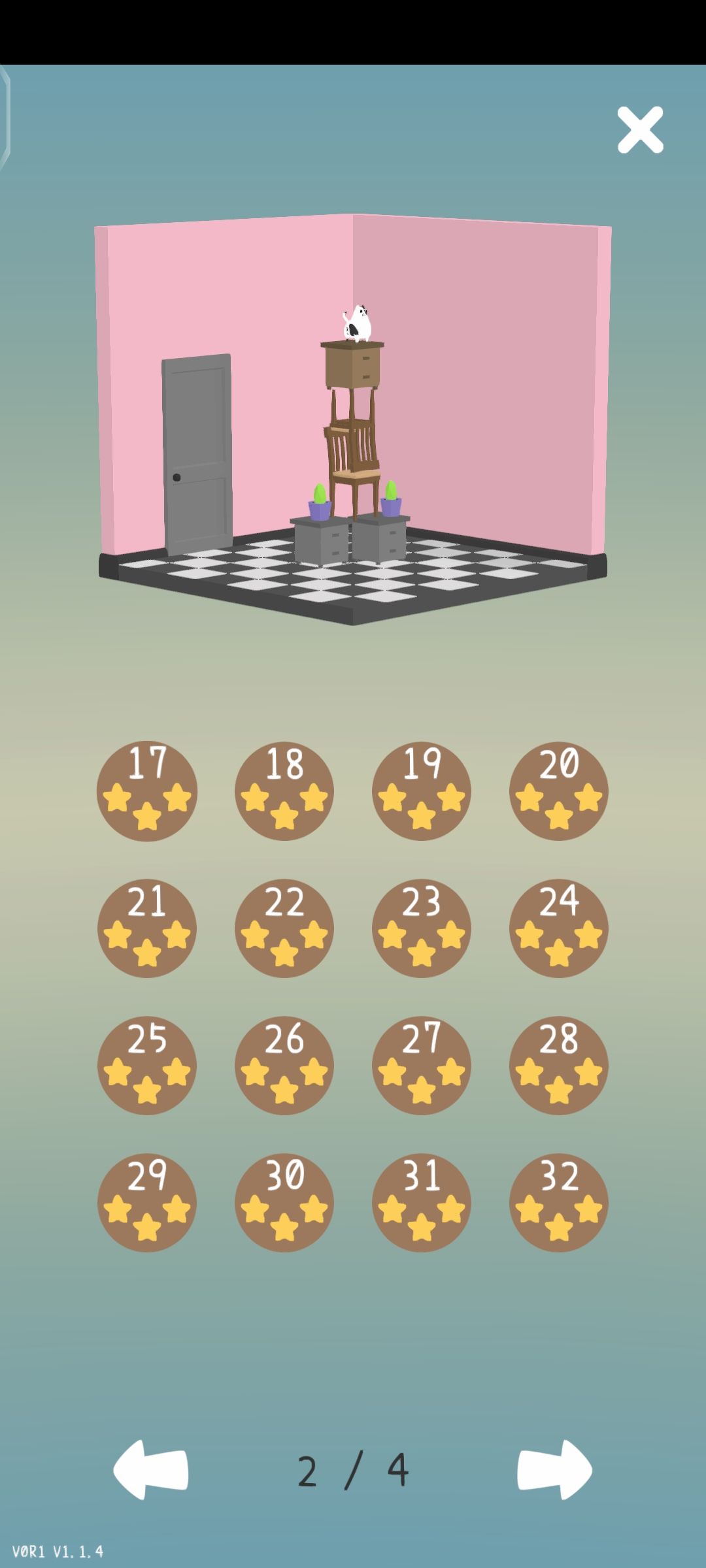Image resolution: width=706 pixels, height=1568 pixels.
Task: Open level 24
Action: click(559, 928)
